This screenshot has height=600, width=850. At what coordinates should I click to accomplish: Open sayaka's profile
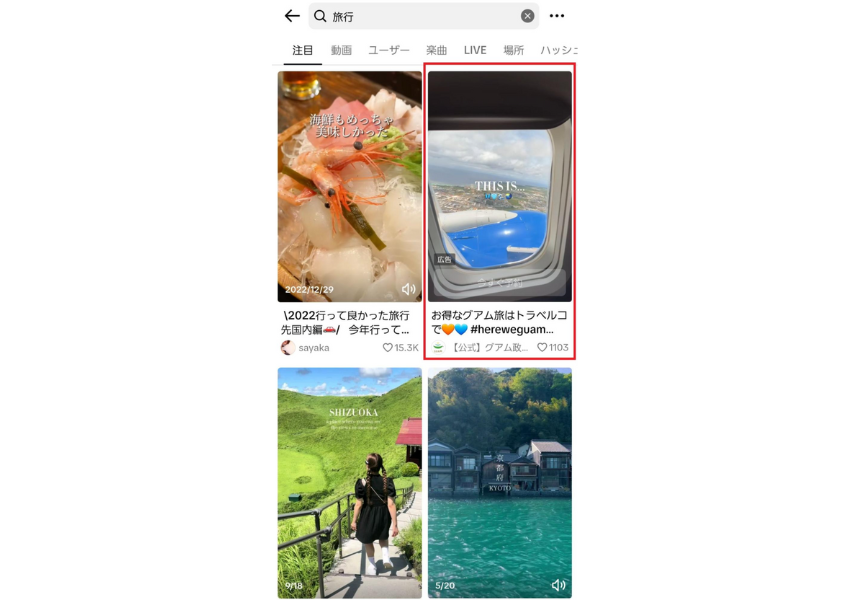pos(304,348)
